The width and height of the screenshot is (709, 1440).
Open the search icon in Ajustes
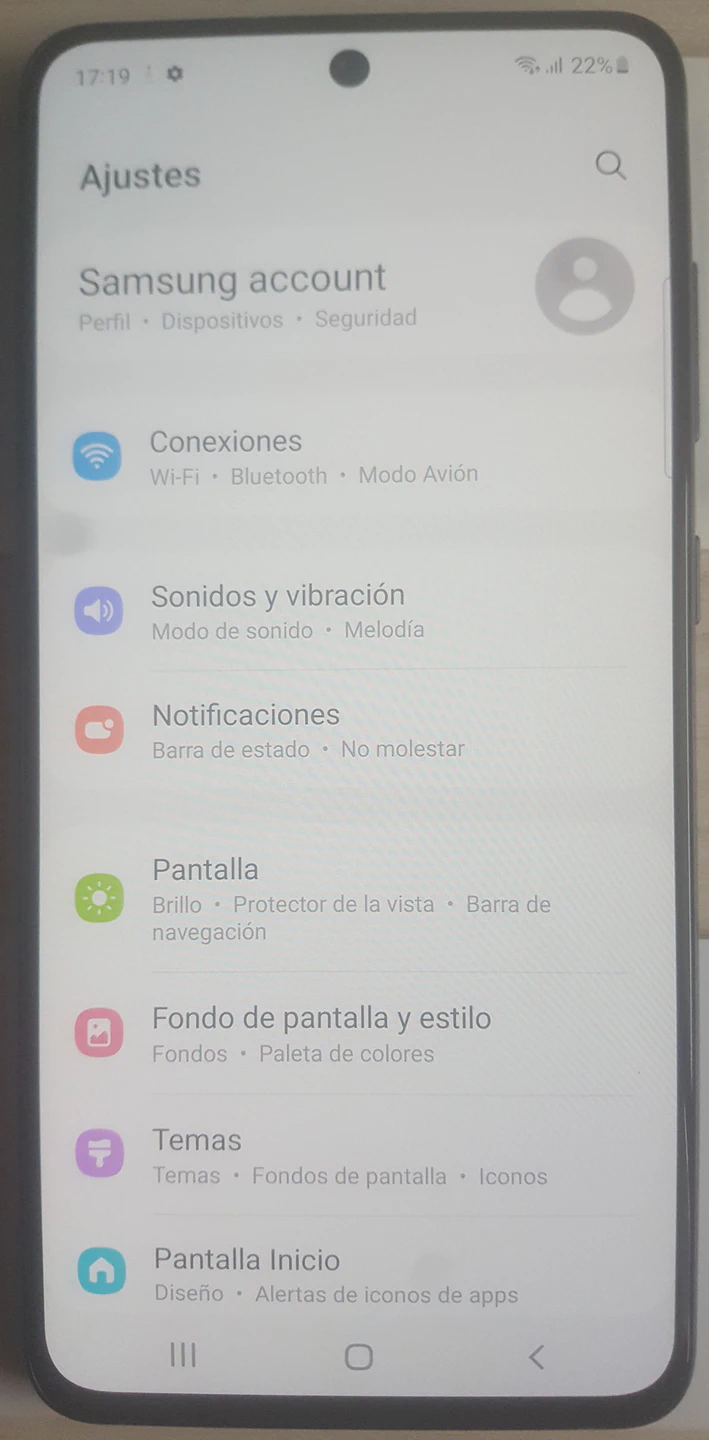[x=610, y=165]
